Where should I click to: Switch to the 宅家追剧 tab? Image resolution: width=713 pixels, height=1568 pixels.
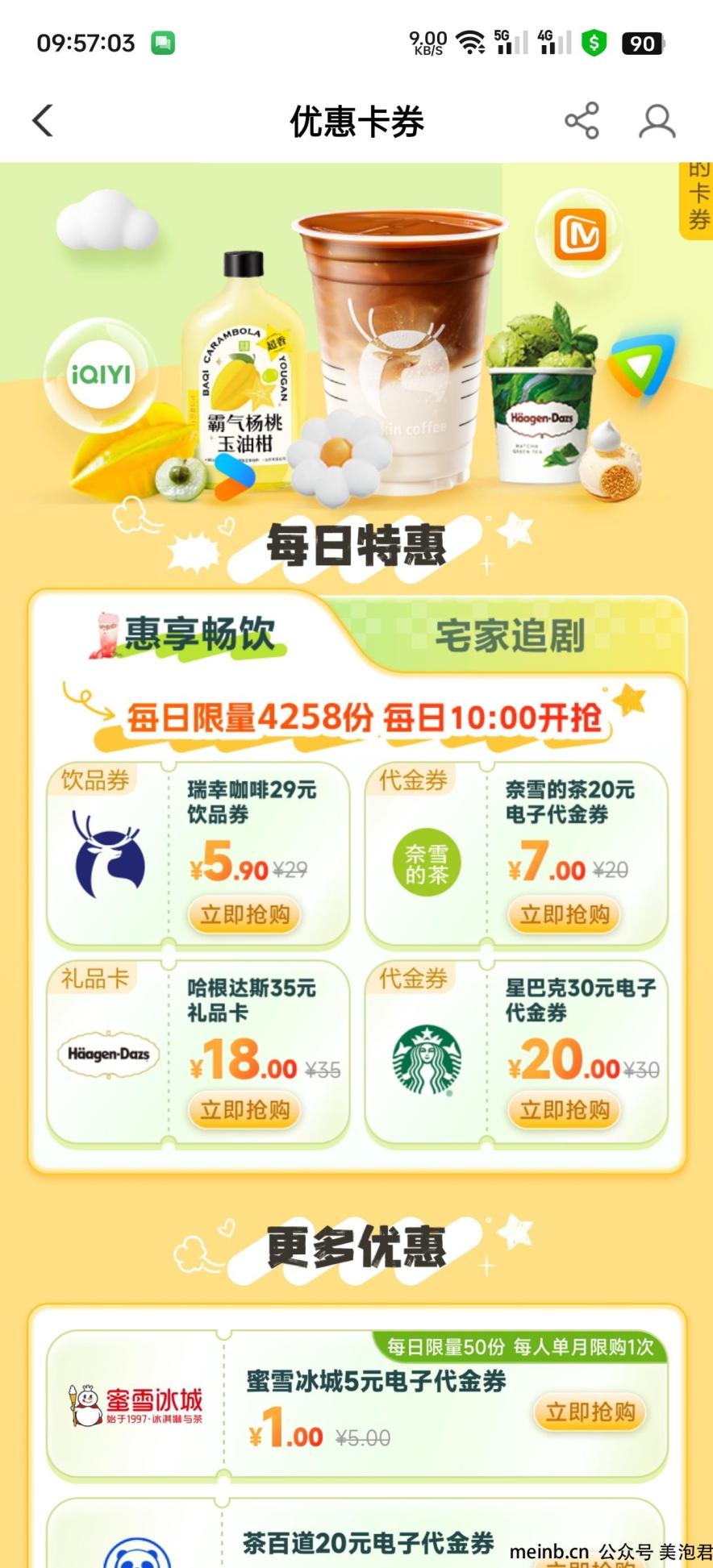[511, 635]
